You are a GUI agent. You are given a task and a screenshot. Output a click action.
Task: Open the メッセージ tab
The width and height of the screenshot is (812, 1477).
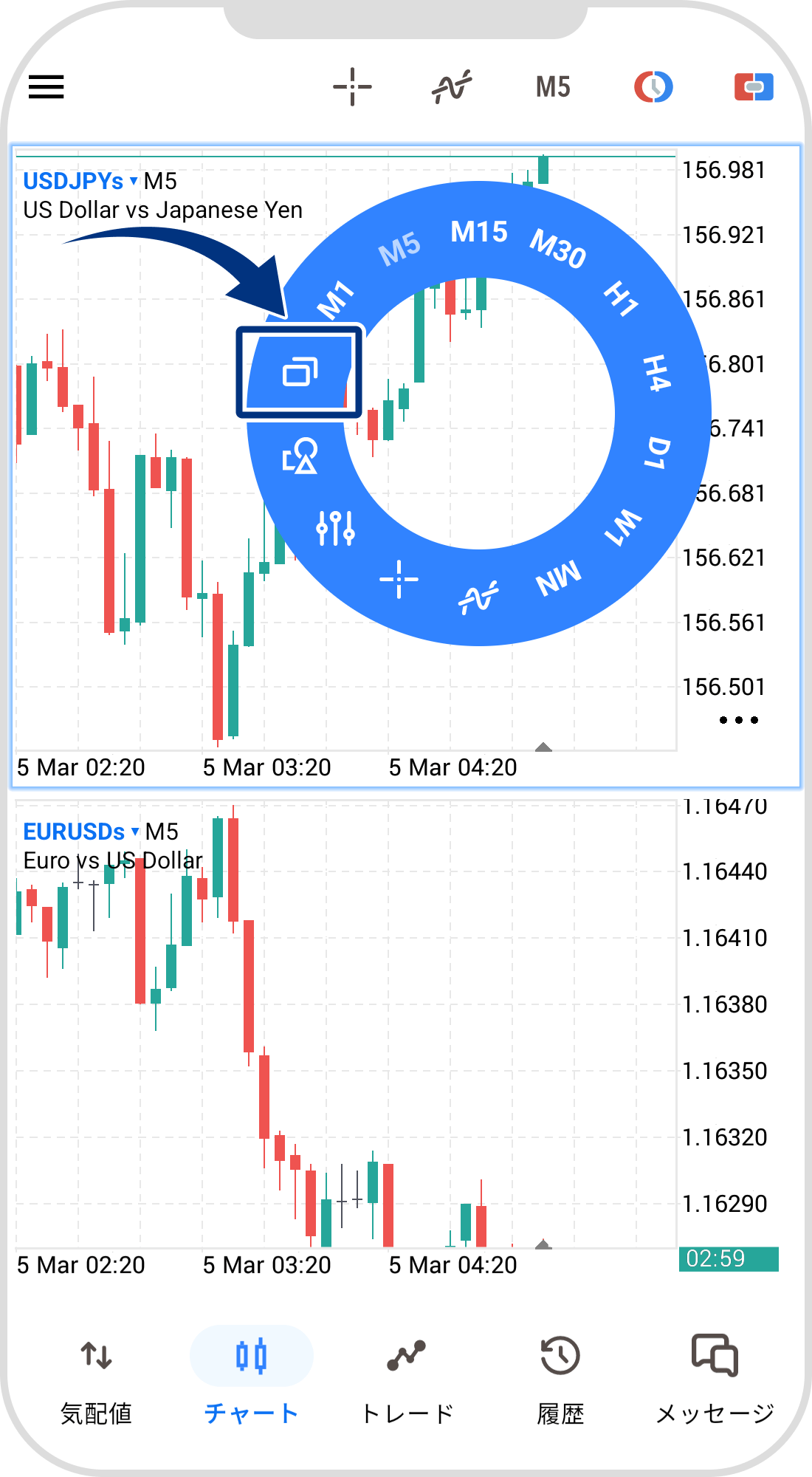coord(715,1381)
